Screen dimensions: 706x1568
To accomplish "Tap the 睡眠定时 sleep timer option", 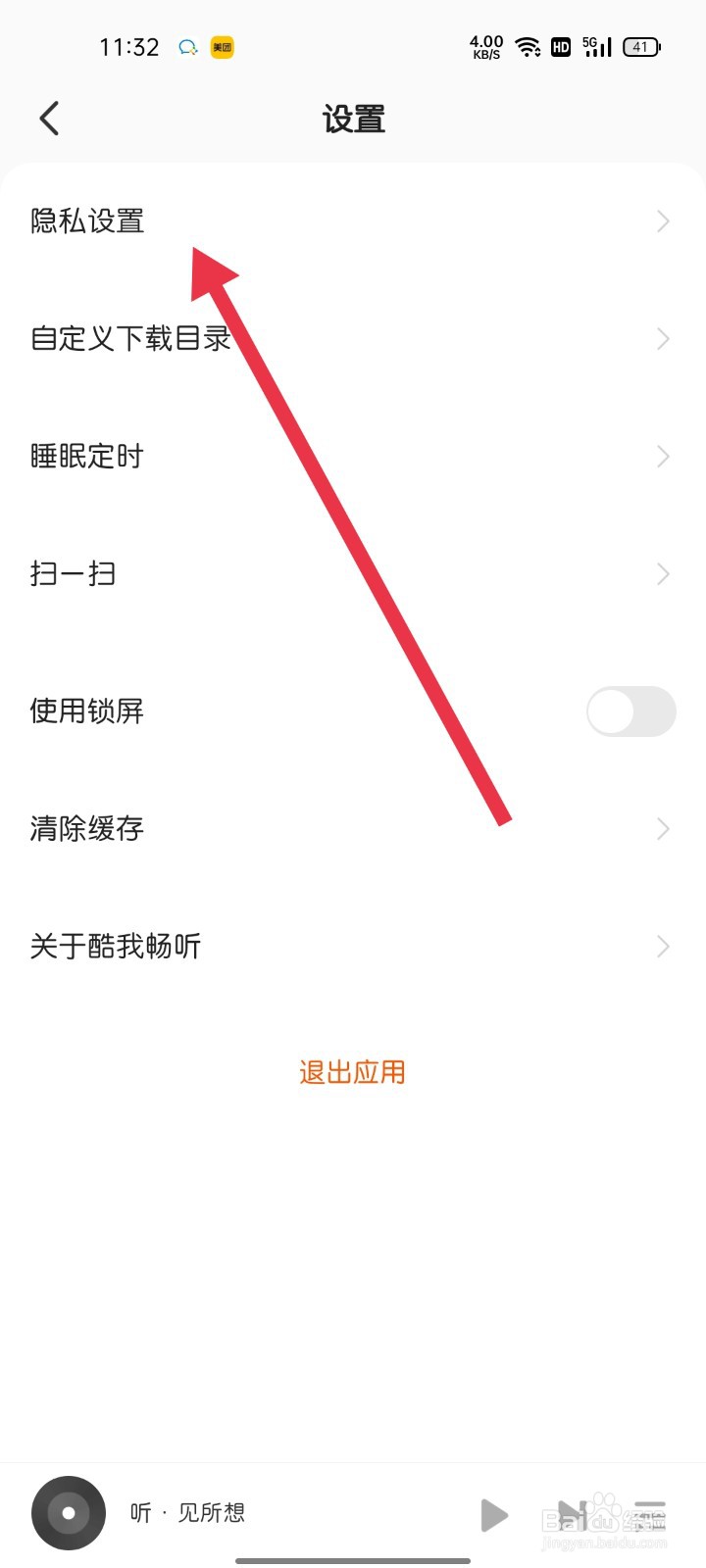I will pos(86,456).
